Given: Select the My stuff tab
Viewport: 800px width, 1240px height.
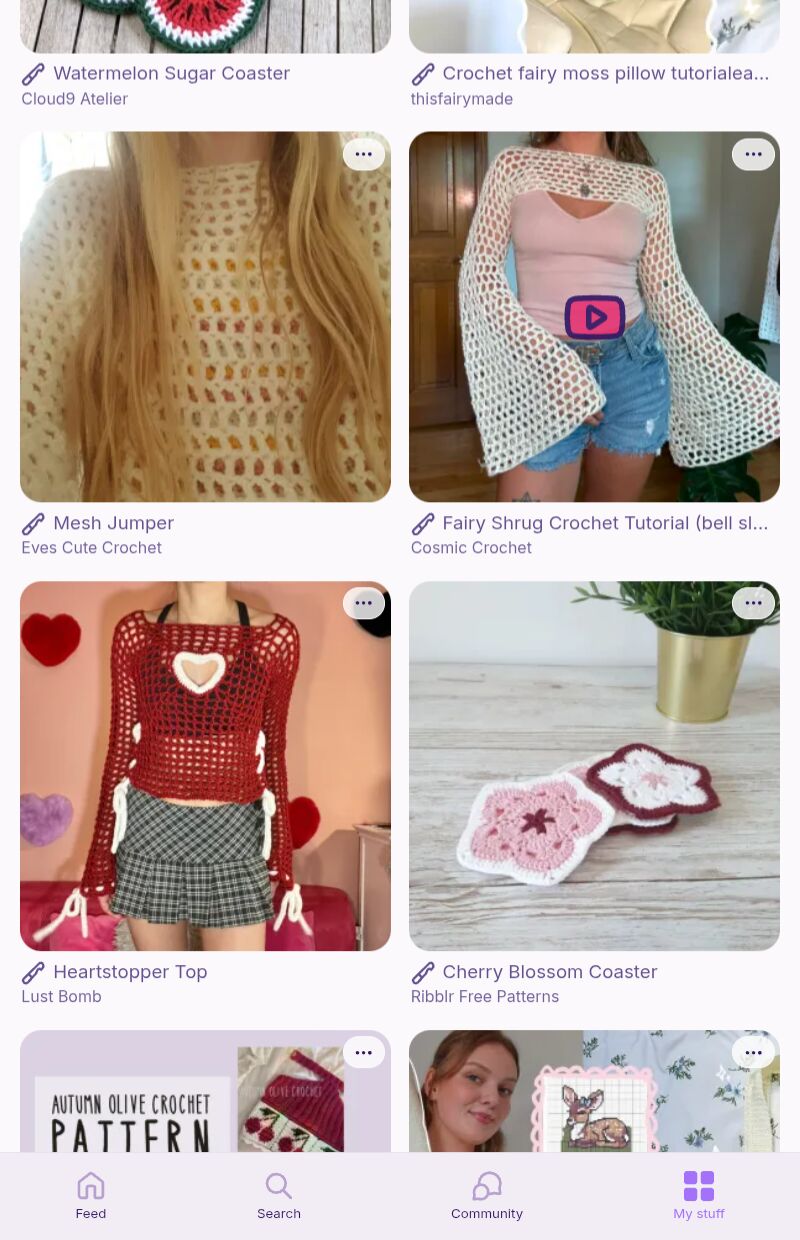Looking at the screenshot, I should pos(699,1196).
